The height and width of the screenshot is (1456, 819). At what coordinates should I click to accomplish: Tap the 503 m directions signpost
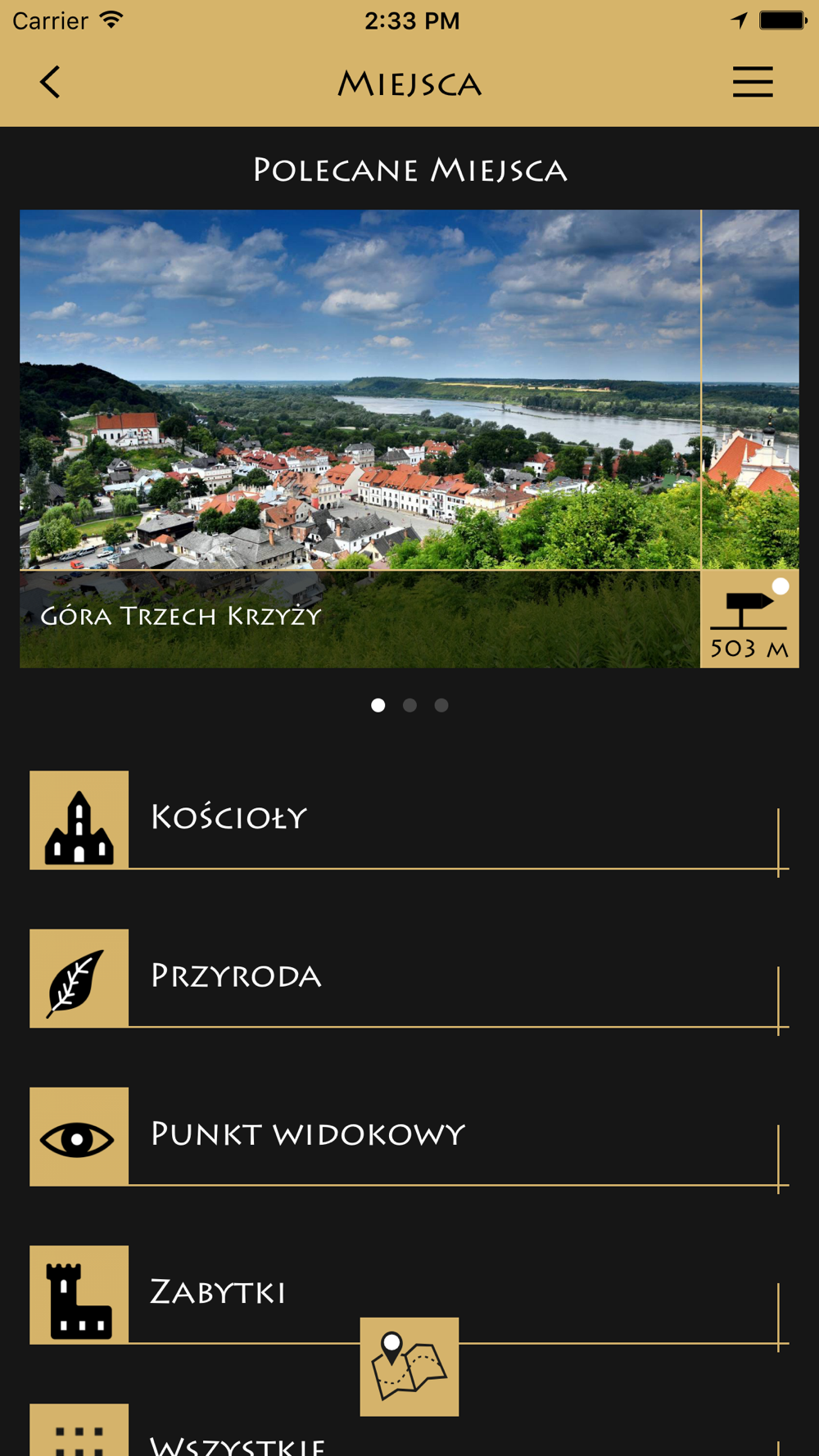749,619
